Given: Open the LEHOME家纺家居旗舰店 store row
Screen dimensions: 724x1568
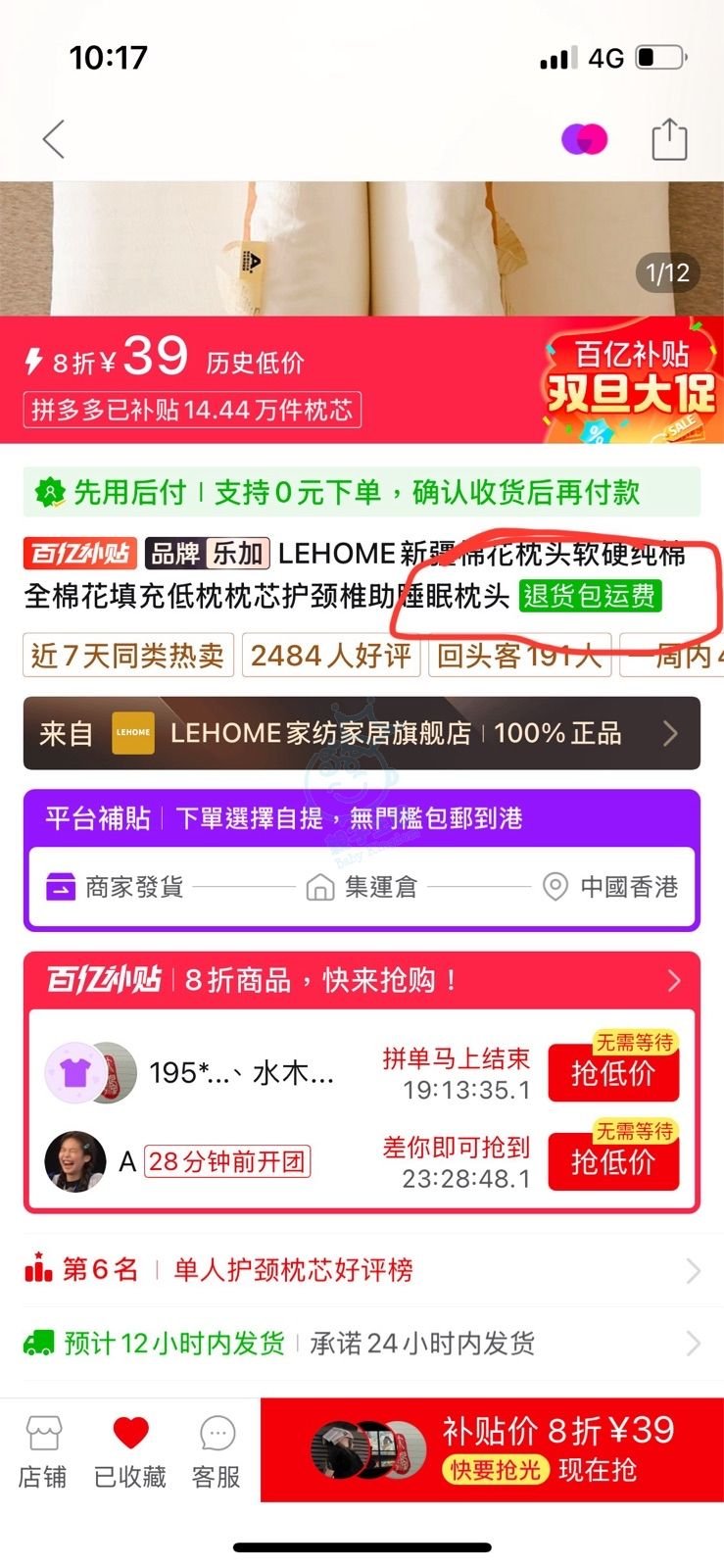Looking at the screenshot, I should 362,733.
